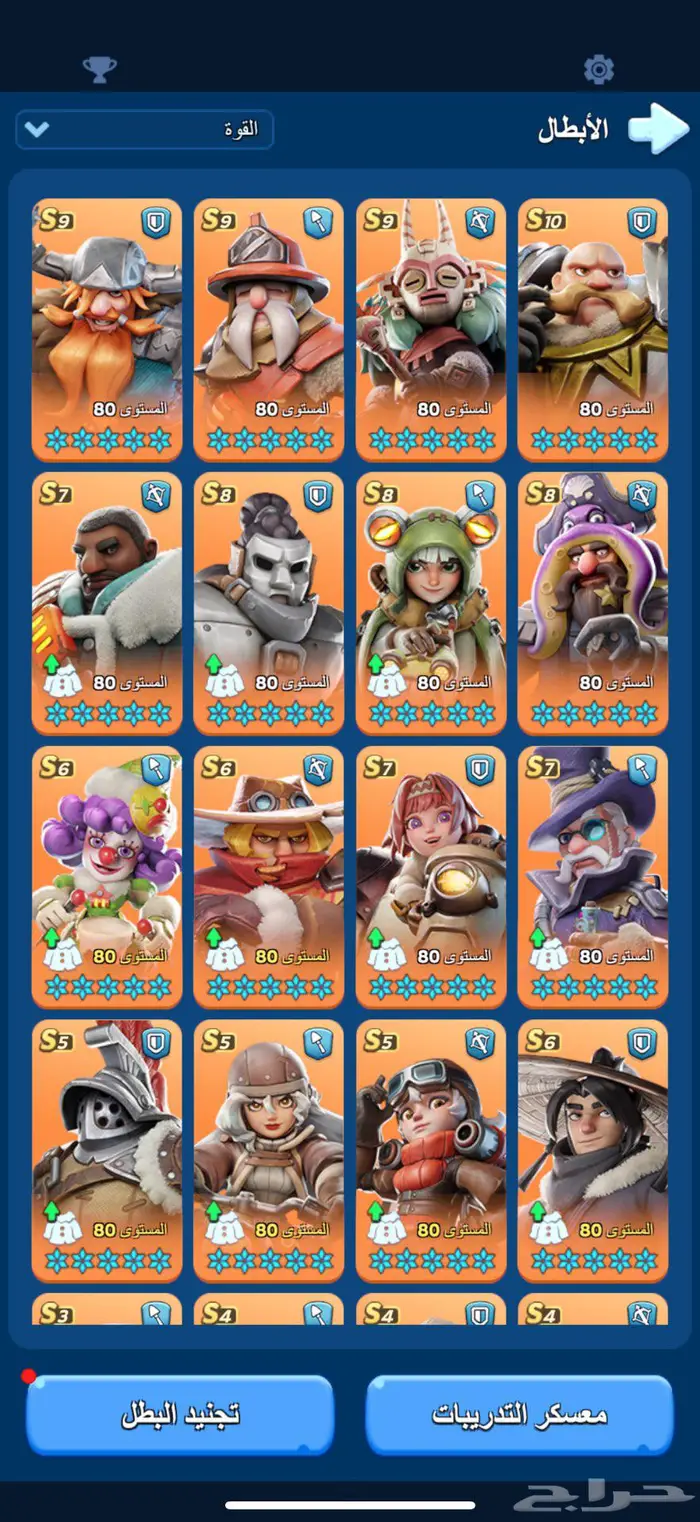The image size is (700, 1522).
Task: Open the S10 bald mustached hero card
Action: point(593,330)
